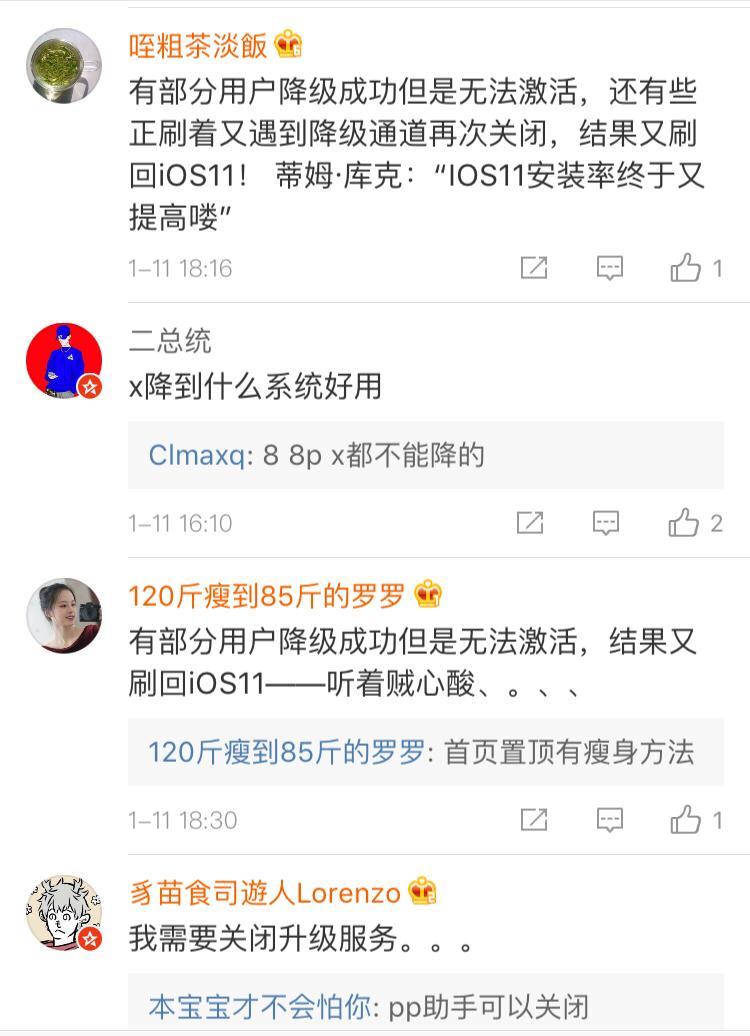
Task: Repost 二总统's comment
Action: point(530,522)
